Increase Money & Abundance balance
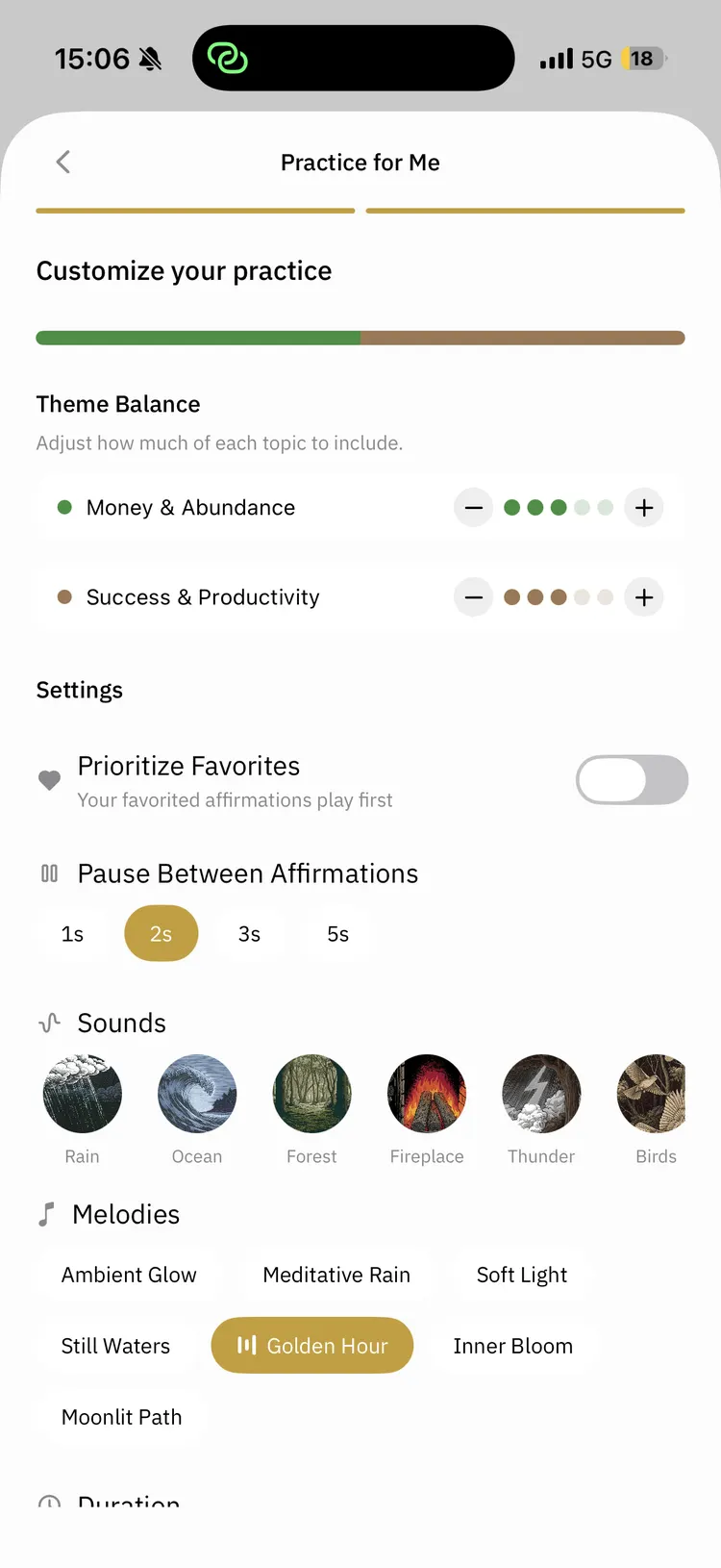The image size is (721, 1568). pos(644,508)
